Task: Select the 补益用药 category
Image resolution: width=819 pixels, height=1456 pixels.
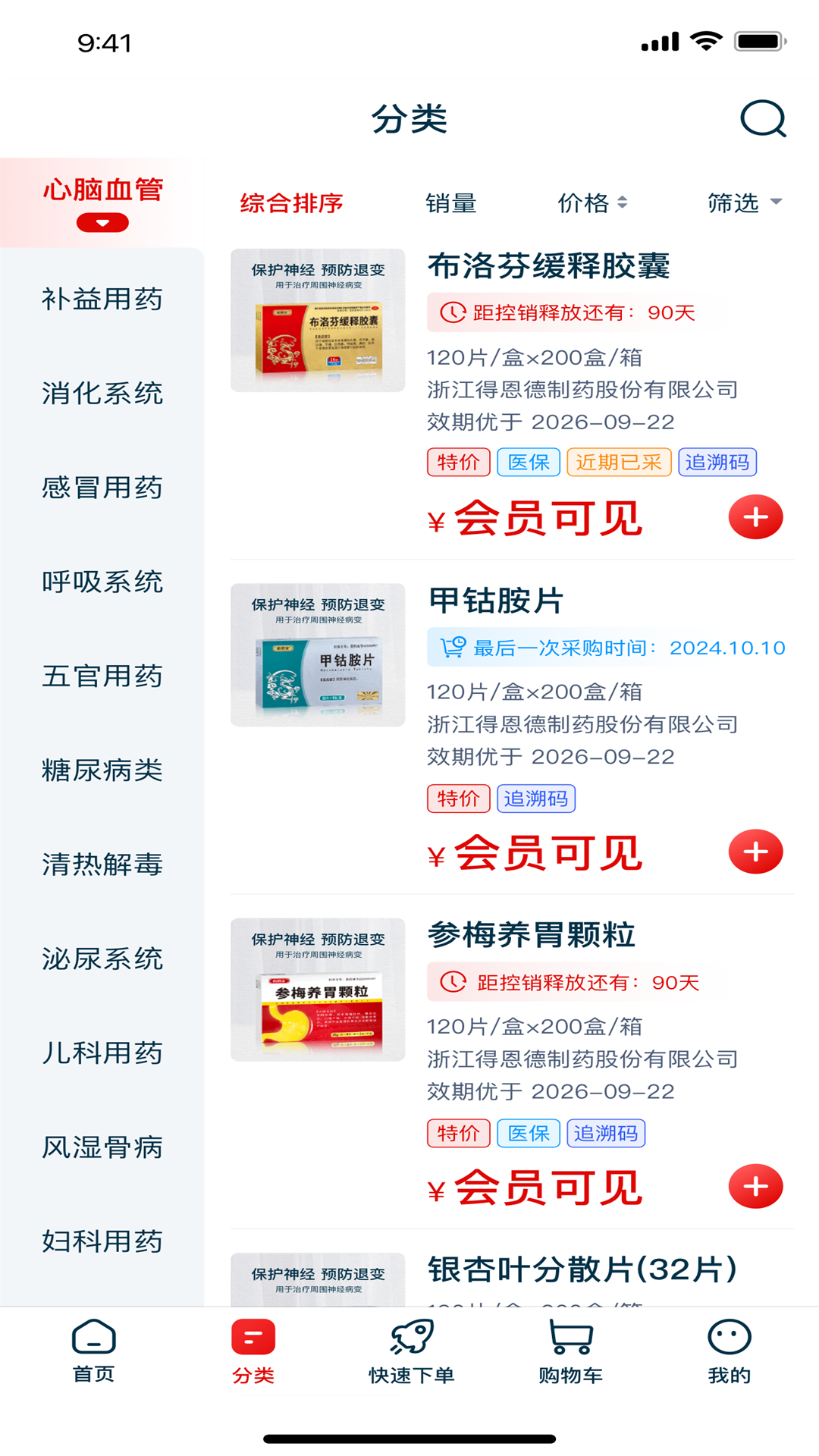Action: (102, 299)
